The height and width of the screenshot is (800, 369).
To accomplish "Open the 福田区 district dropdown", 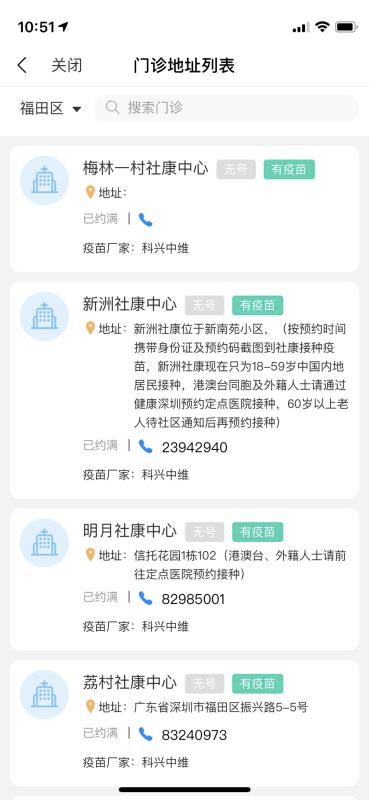I will click(50, 108).
